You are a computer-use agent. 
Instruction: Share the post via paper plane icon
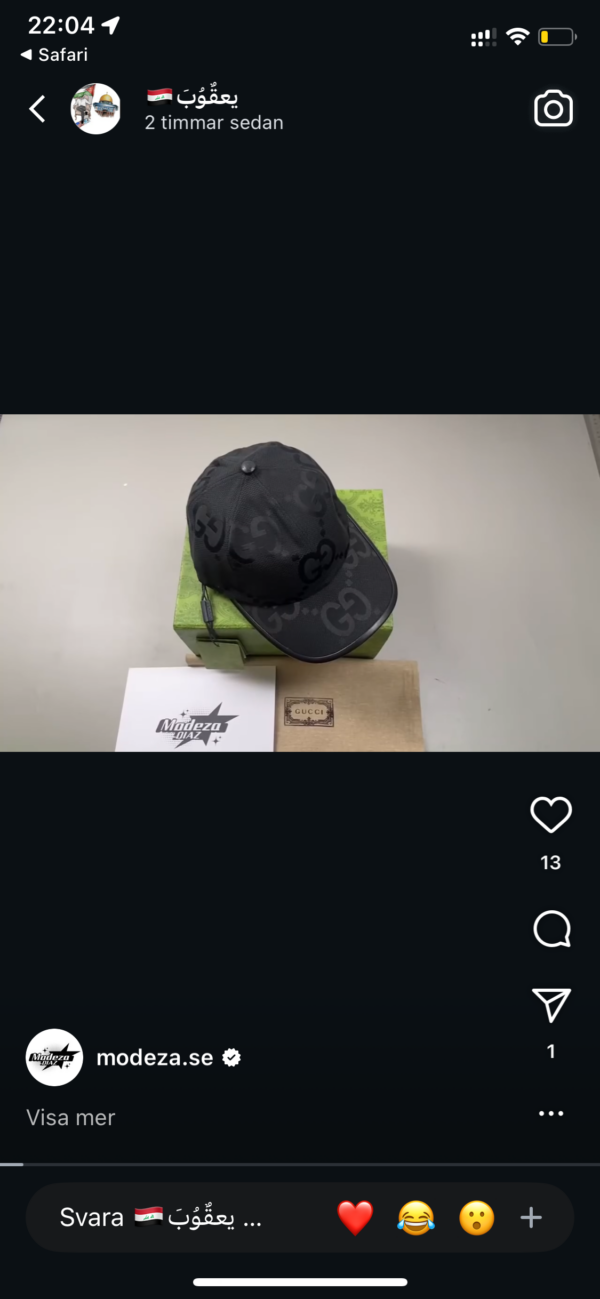(551, 1004)
